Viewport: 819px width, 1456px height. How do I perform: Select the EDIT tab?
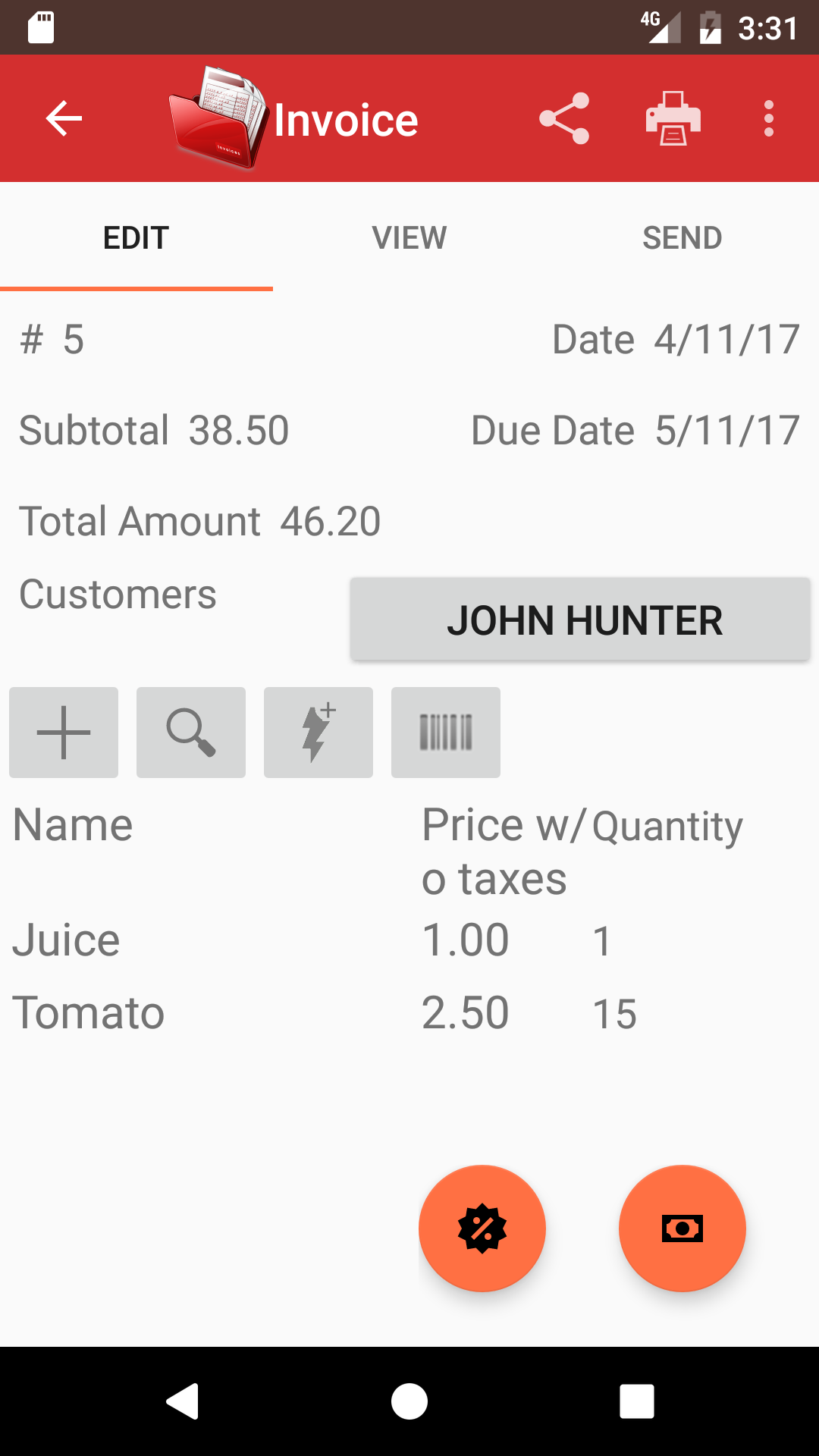[136, 237]
